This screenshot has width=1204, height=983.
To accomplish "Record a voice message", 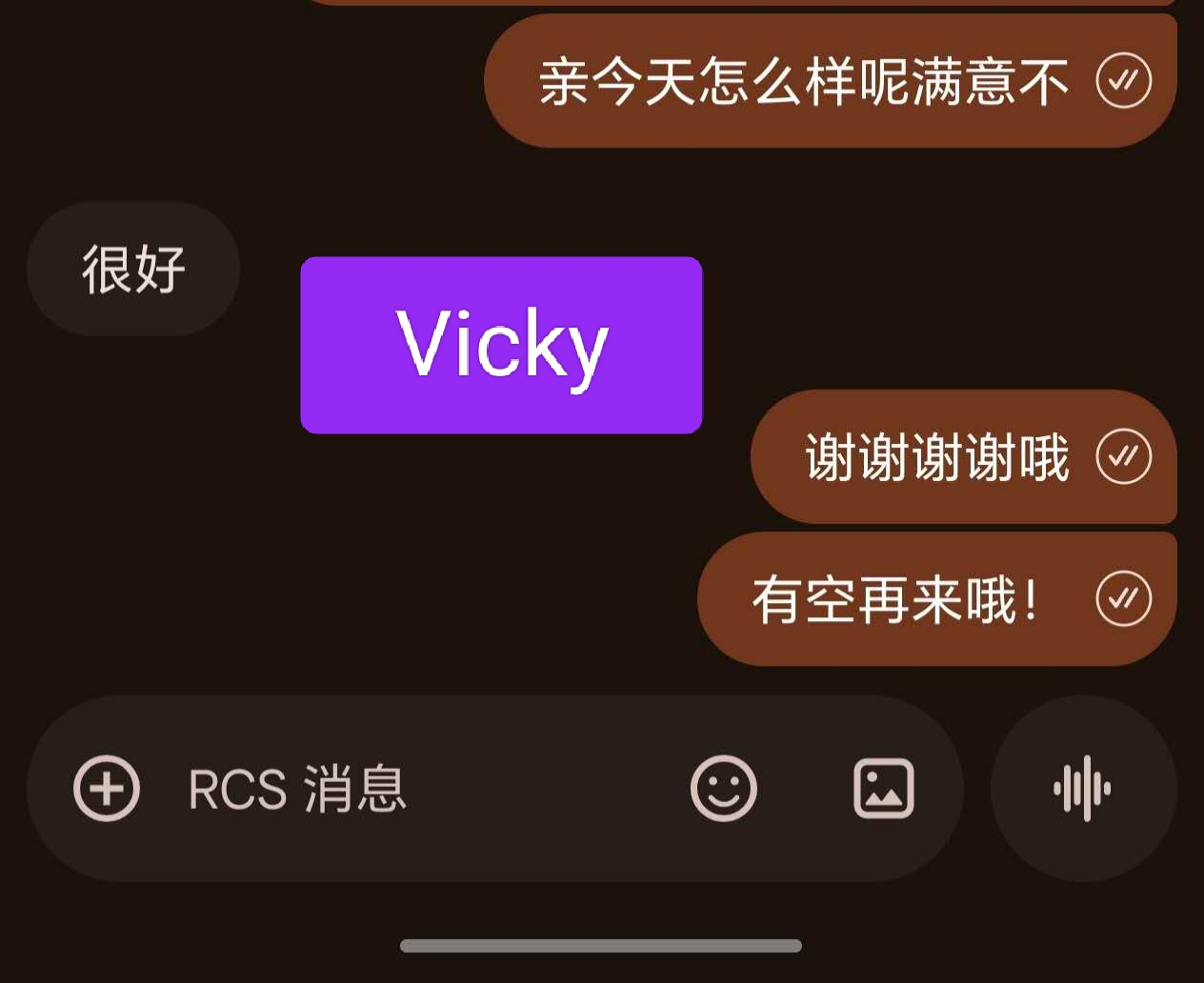I will [x=1083, y=789].
